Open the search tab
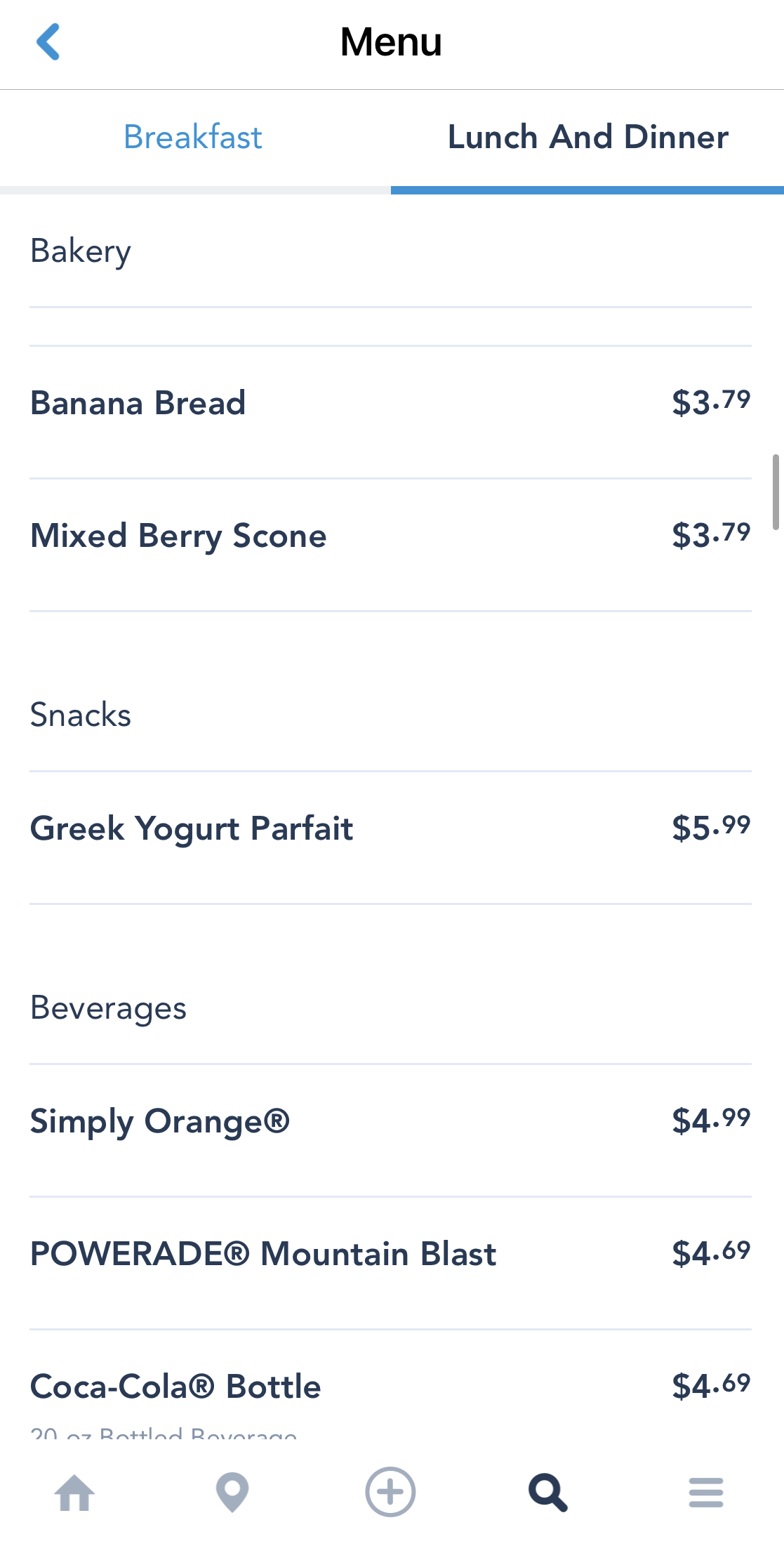Screen dimensions: 784x1553 (x=548, y=1492)
